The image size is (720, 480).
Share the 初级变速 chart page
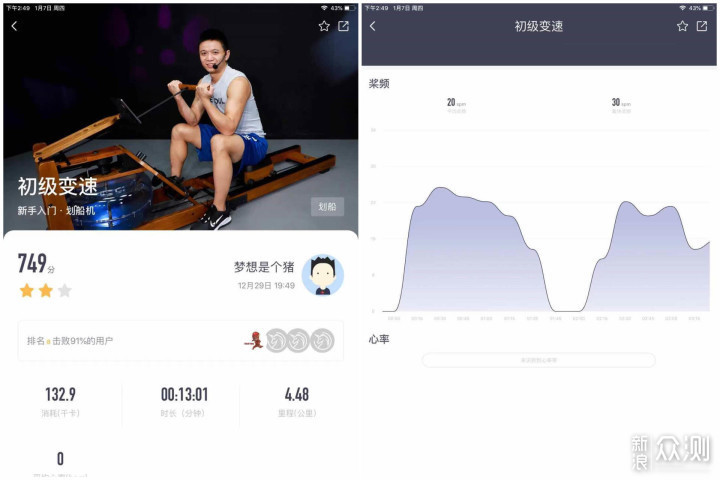pos(702,27)
